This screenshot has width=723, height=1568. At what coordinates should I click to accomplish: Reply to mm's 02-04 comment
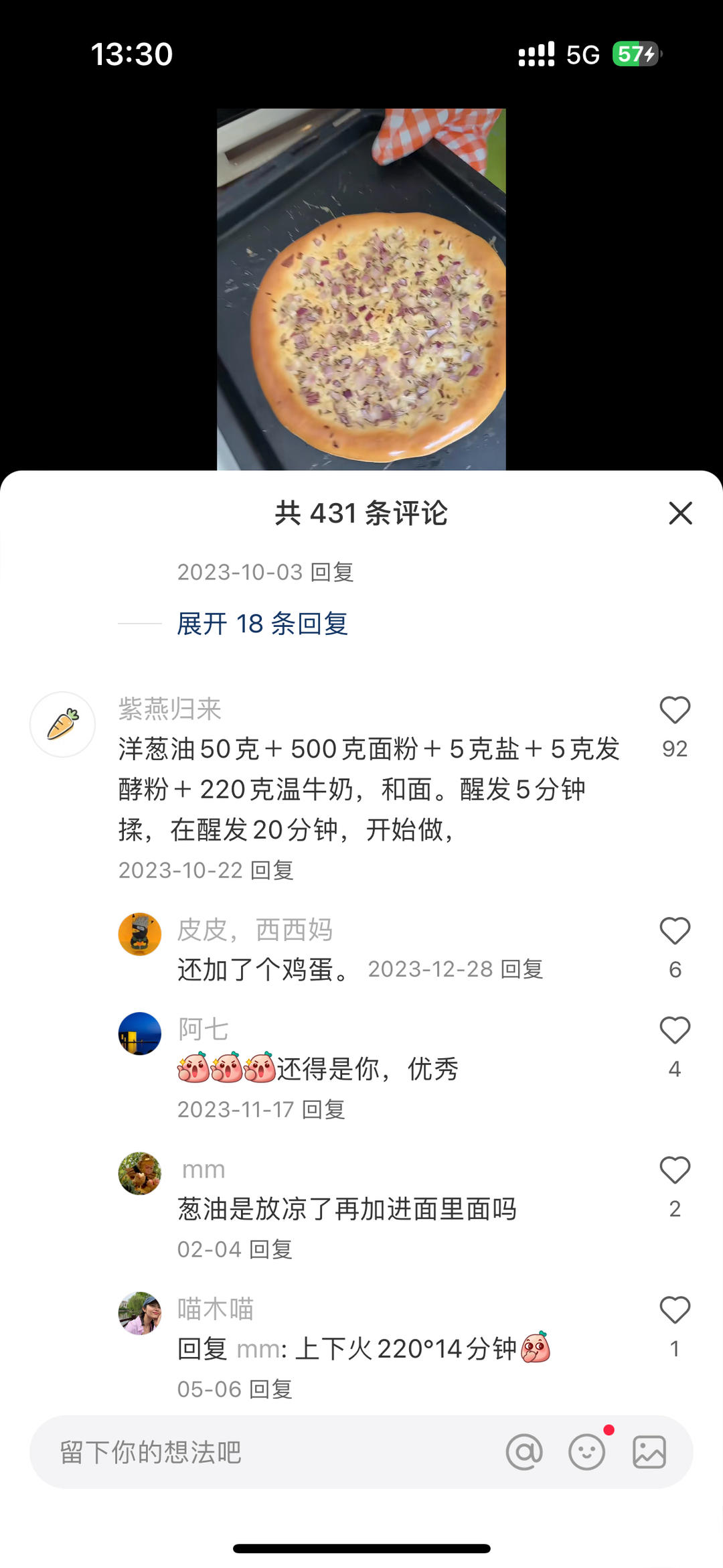[270, 1249]
